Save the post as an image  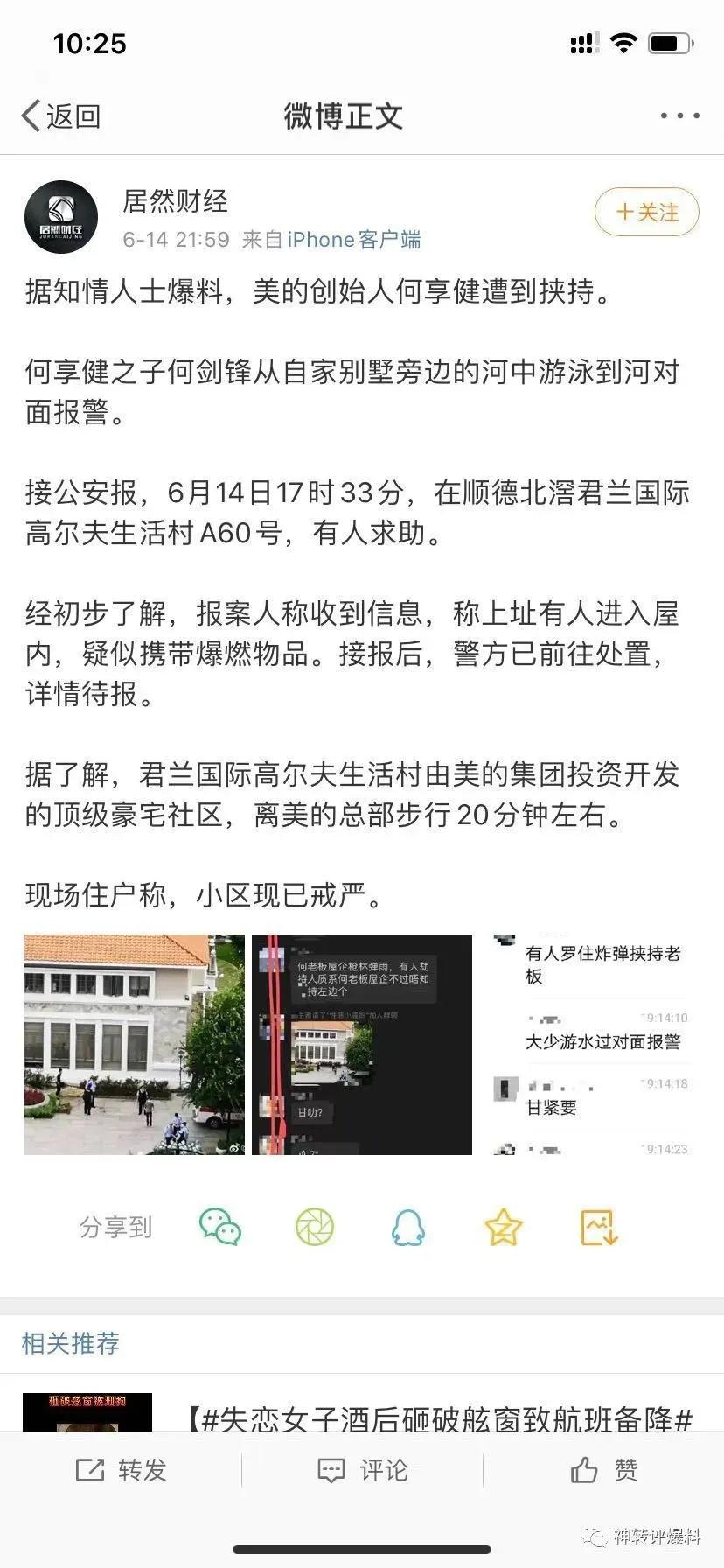pos(599,1227)
